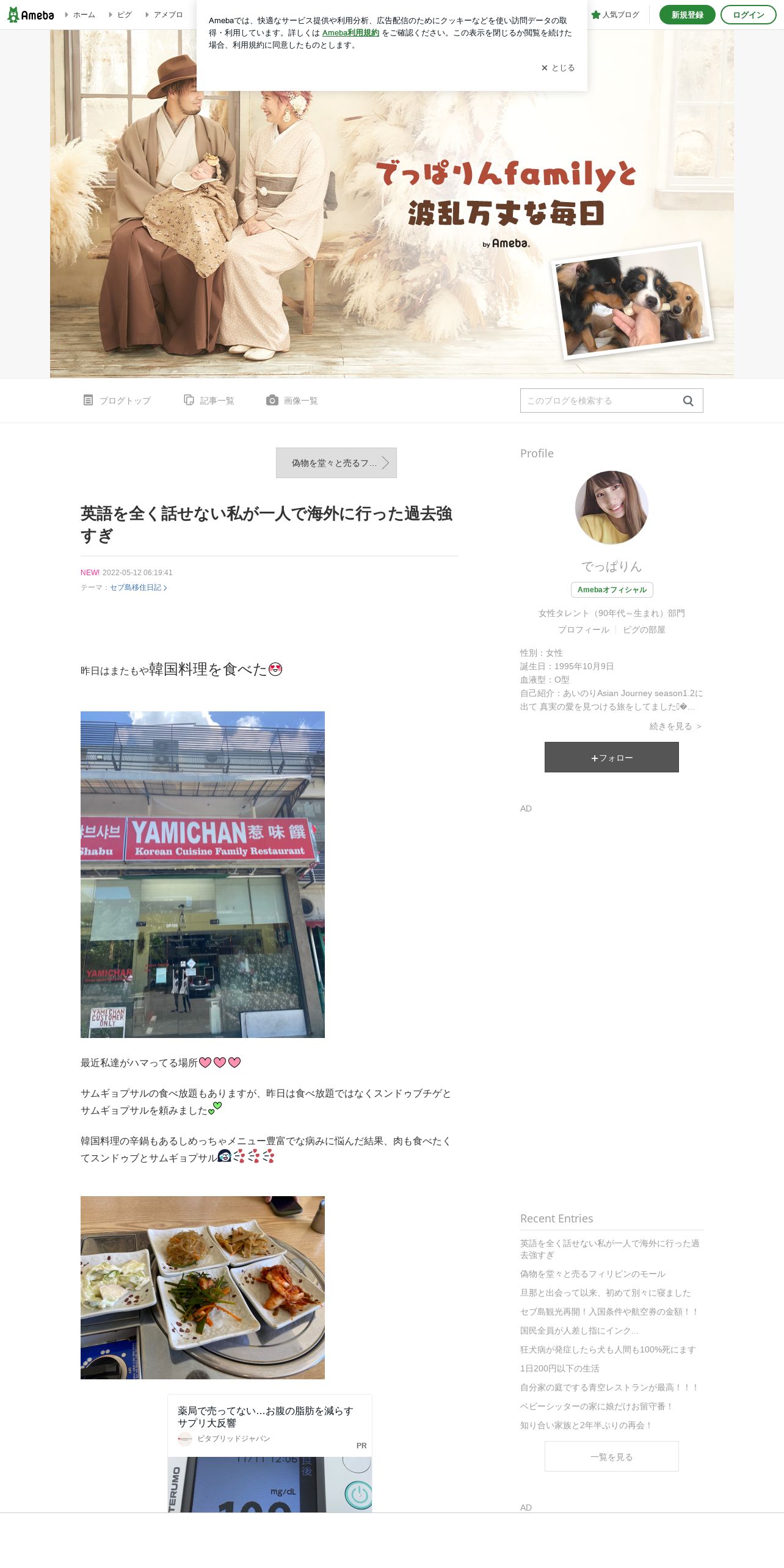The image size is (784, 1568).
Task: Focus the このブログを検索する search box
Action: coord(598,401)
